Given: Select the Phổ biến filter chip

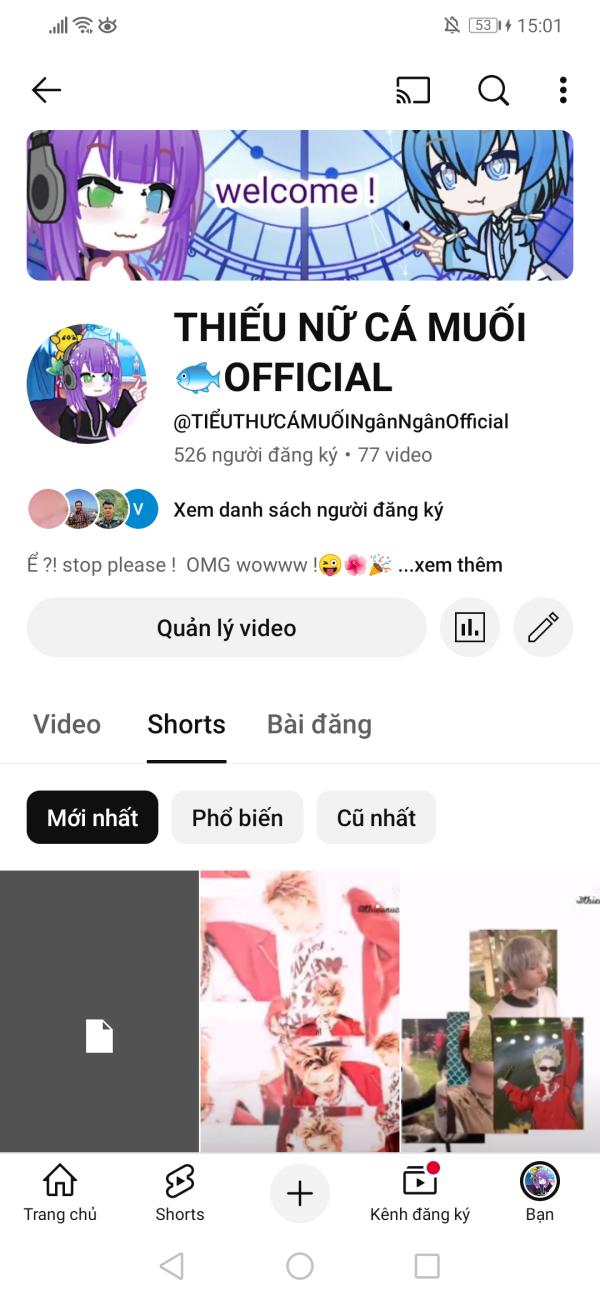Looking at the screenshot, I should [237, 818].
